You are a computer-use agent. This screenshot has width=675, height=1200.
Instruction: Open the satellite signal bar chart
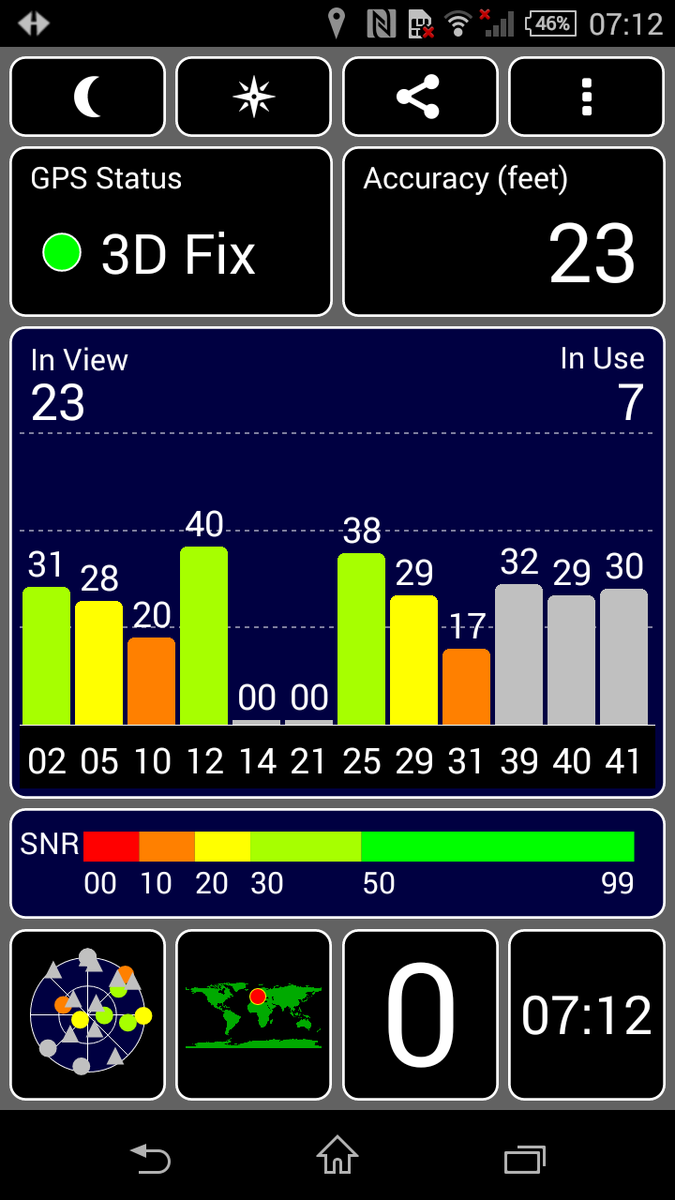click(x=337, y=562)
